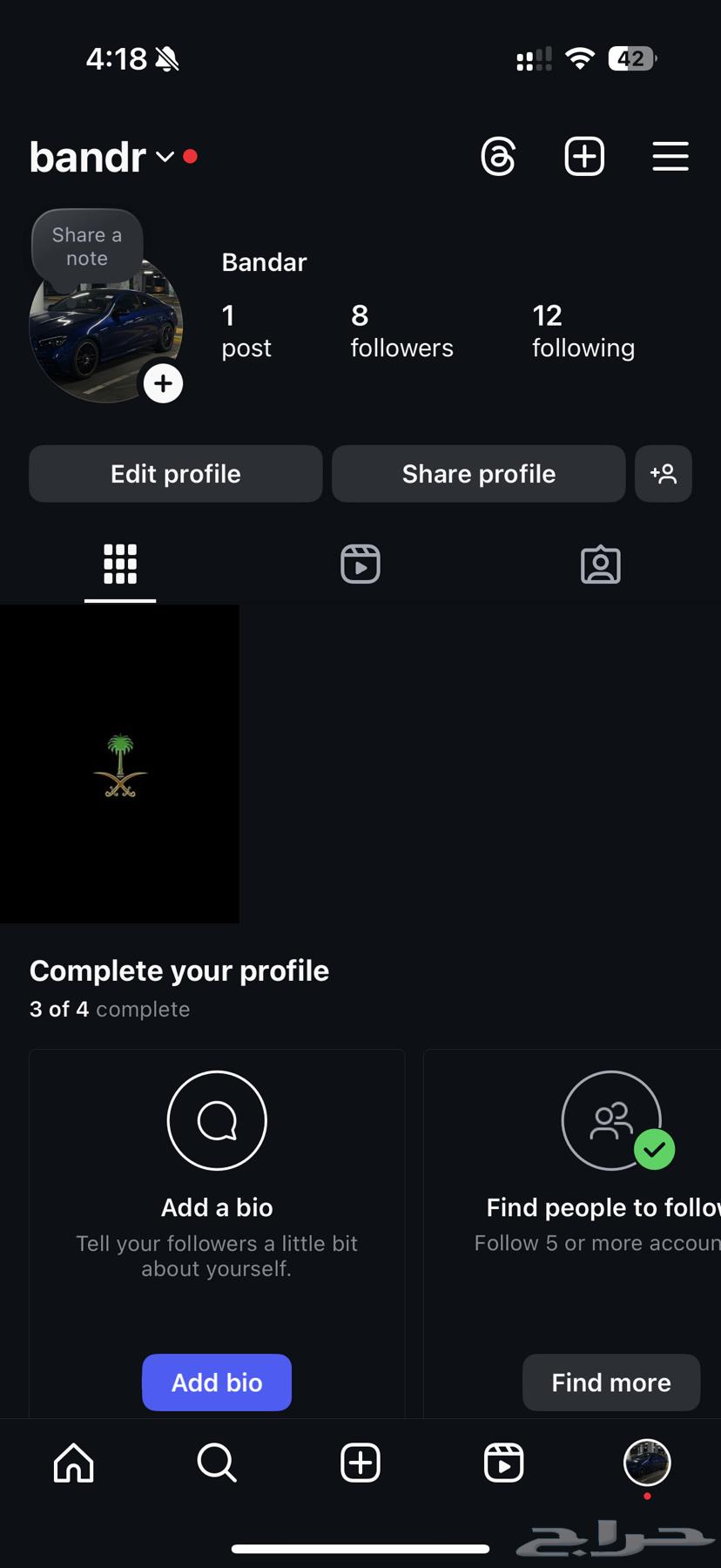Expand the create button in bottom bar
The width and height of the screenshot is (721, 1568).
pos(360,1463)
